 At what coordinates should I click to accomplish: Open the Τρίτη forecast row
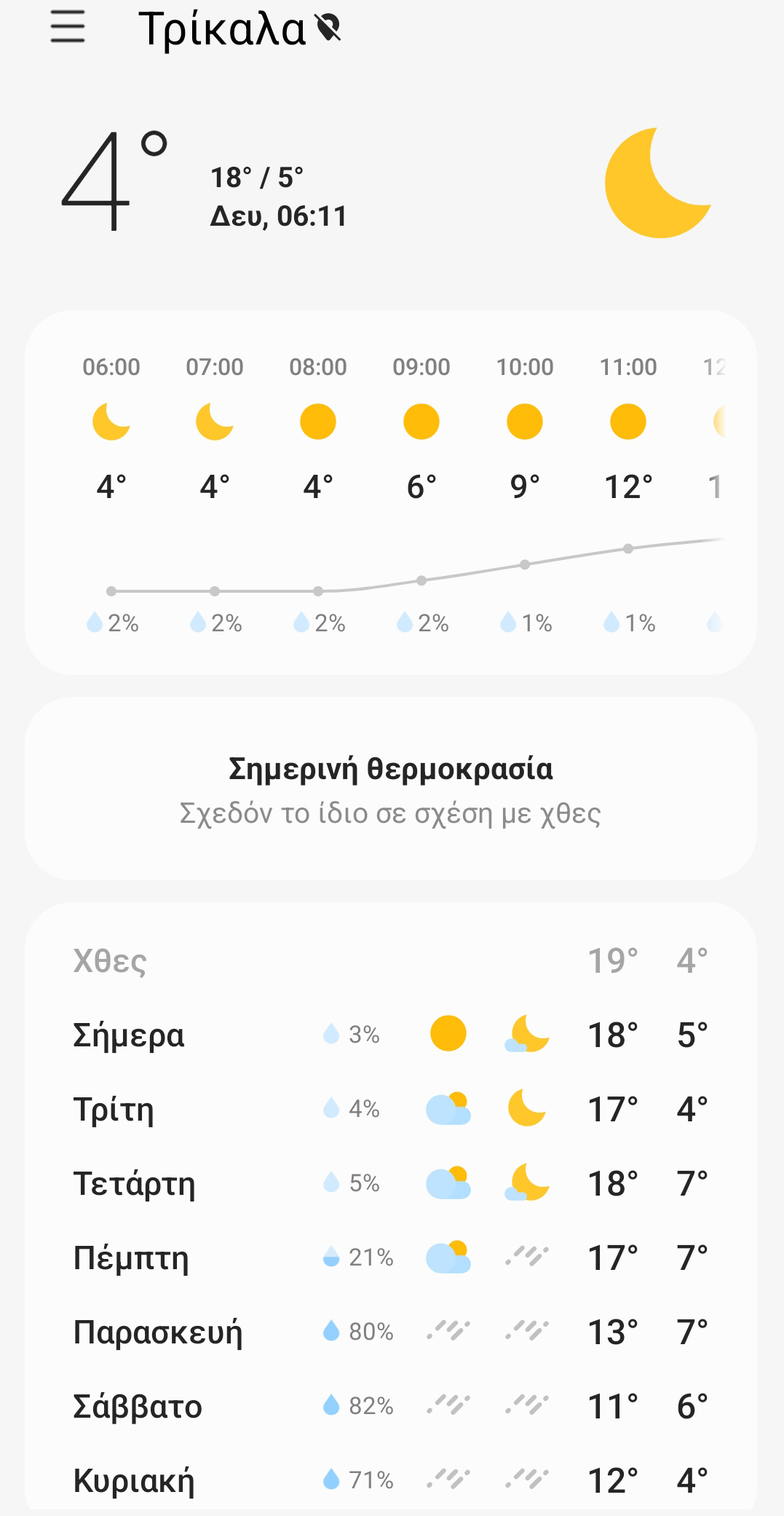click(391, 1109)
